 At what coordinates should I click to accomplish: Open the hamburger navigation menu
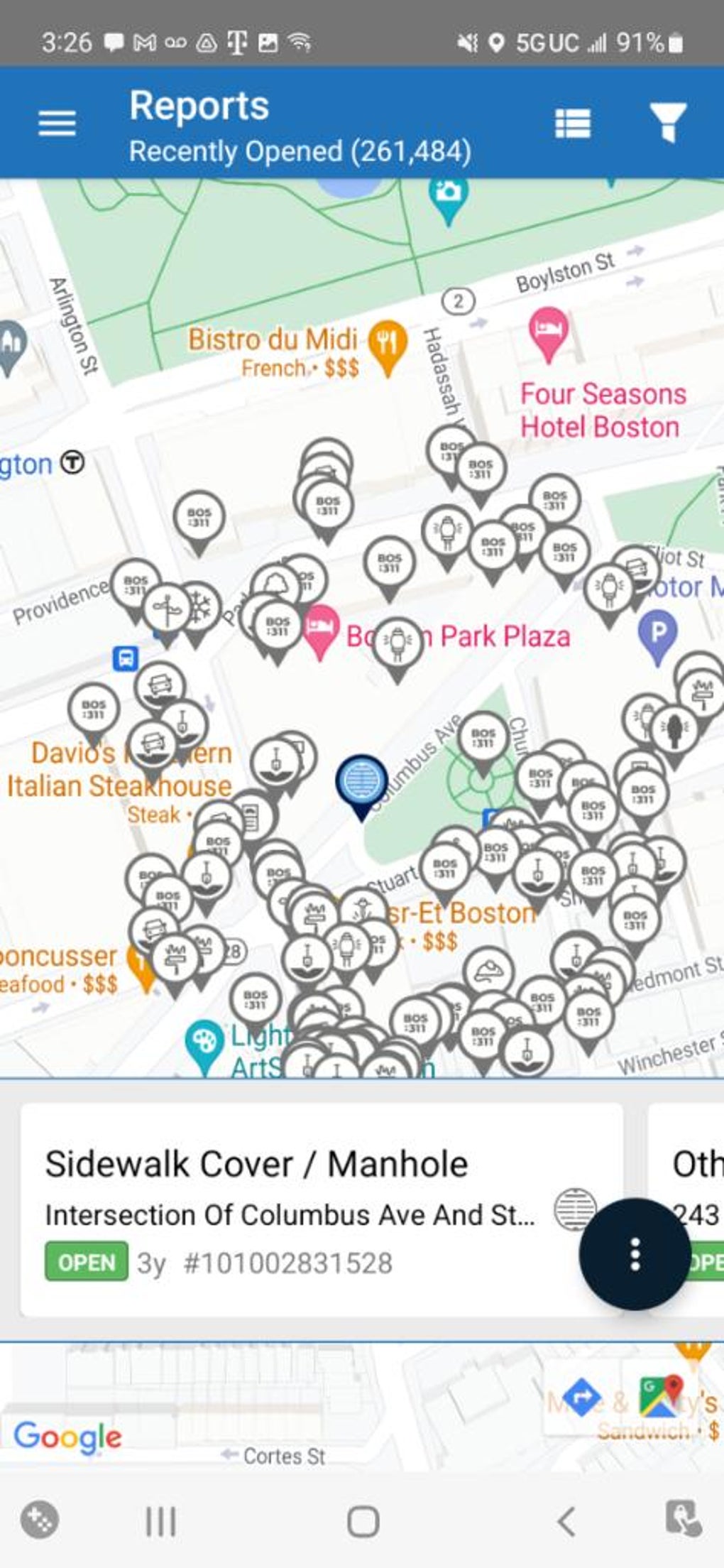[57, 123]
